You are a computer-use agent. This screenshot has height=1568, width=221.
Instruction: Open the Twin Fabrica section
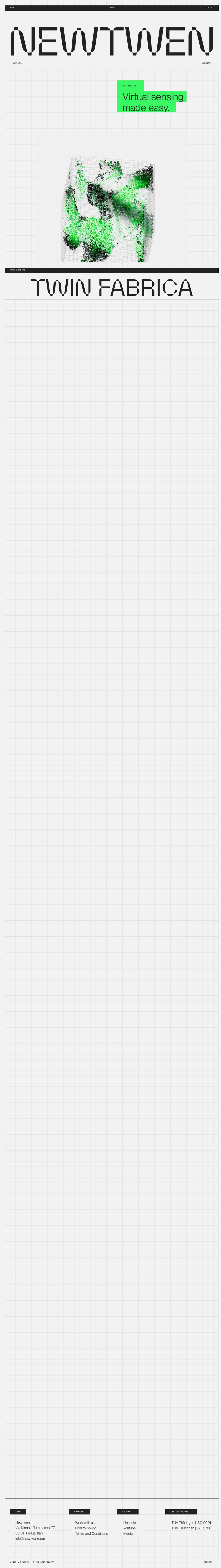pyautogui.click(x=111, y=287)
